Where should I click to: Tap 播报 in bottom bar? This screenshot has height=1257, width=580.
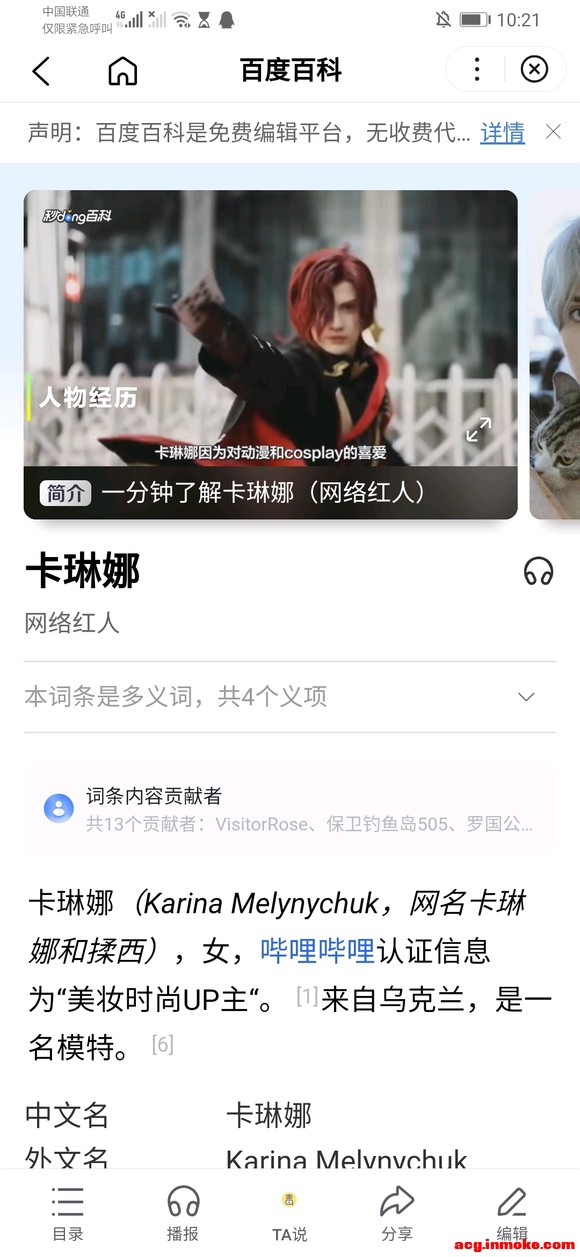coord(183,1214)
